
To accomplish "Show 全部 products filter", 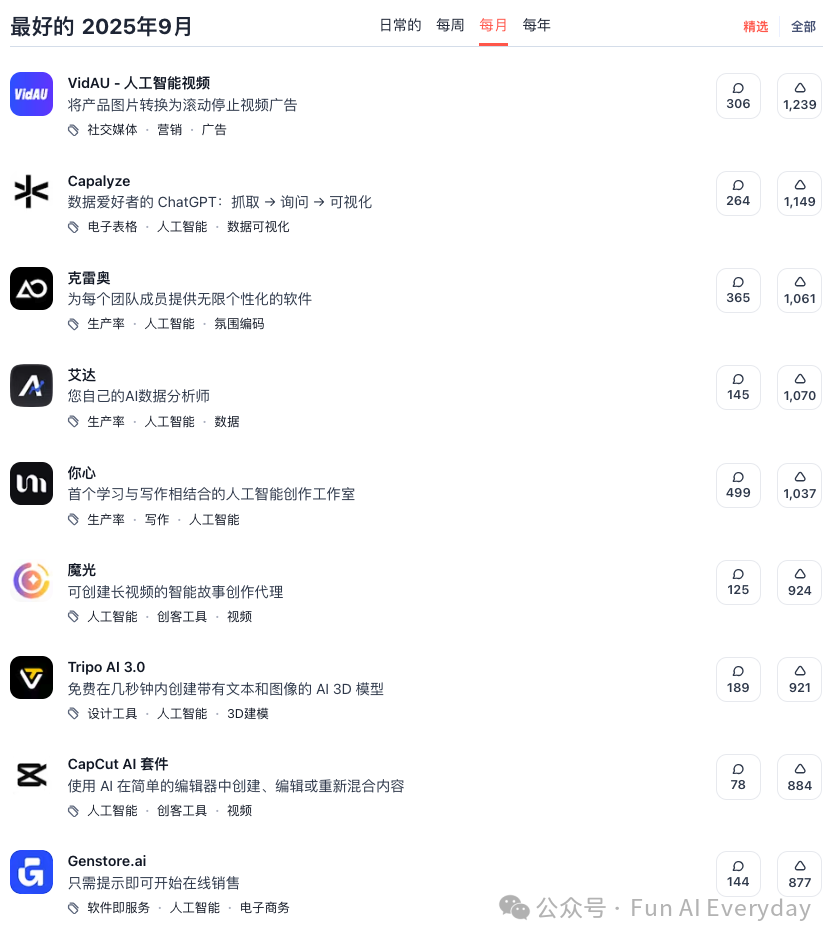I will click(803, 27).
